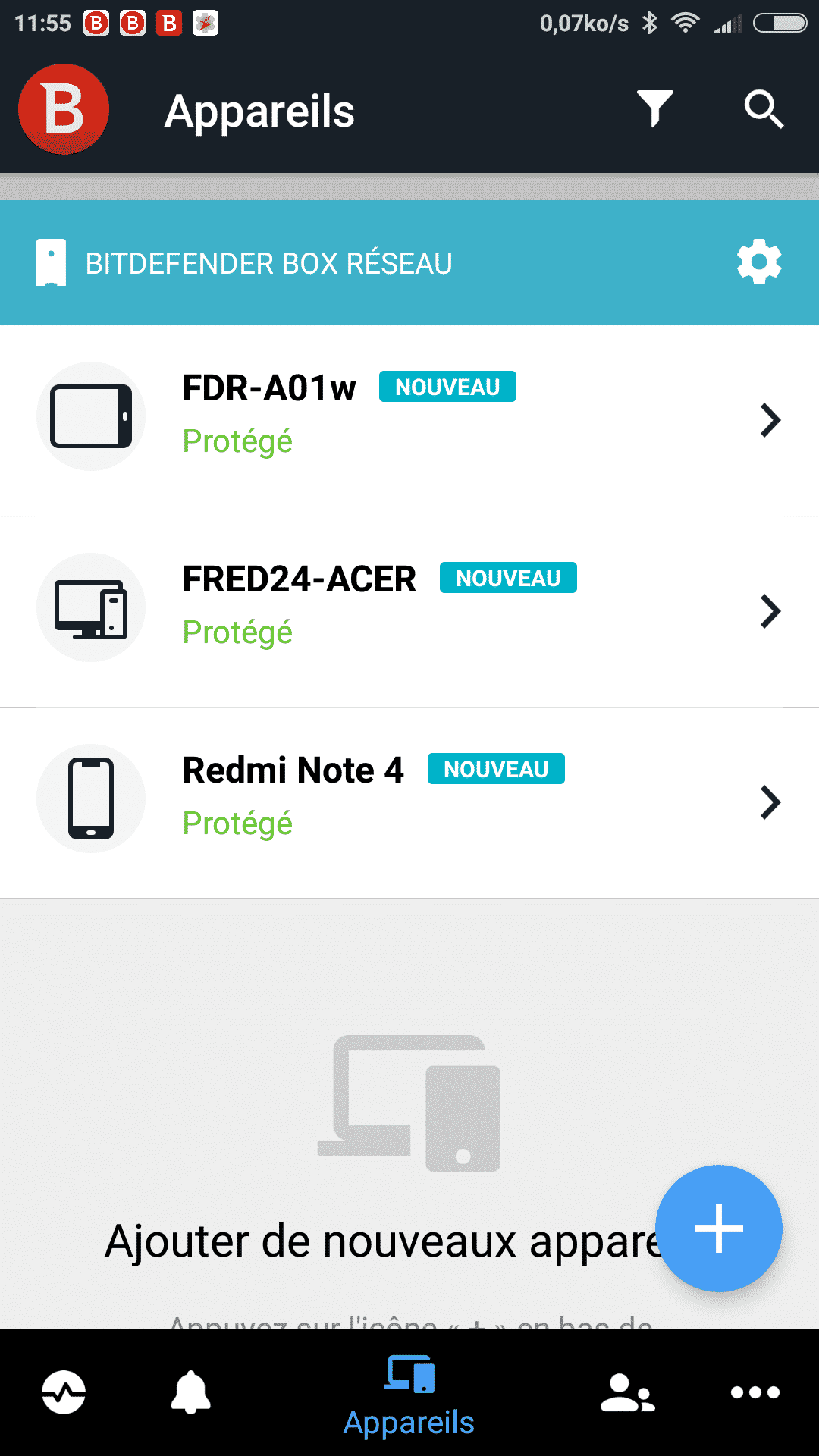Open the FRED24-ACER device details

coord(409,611)
